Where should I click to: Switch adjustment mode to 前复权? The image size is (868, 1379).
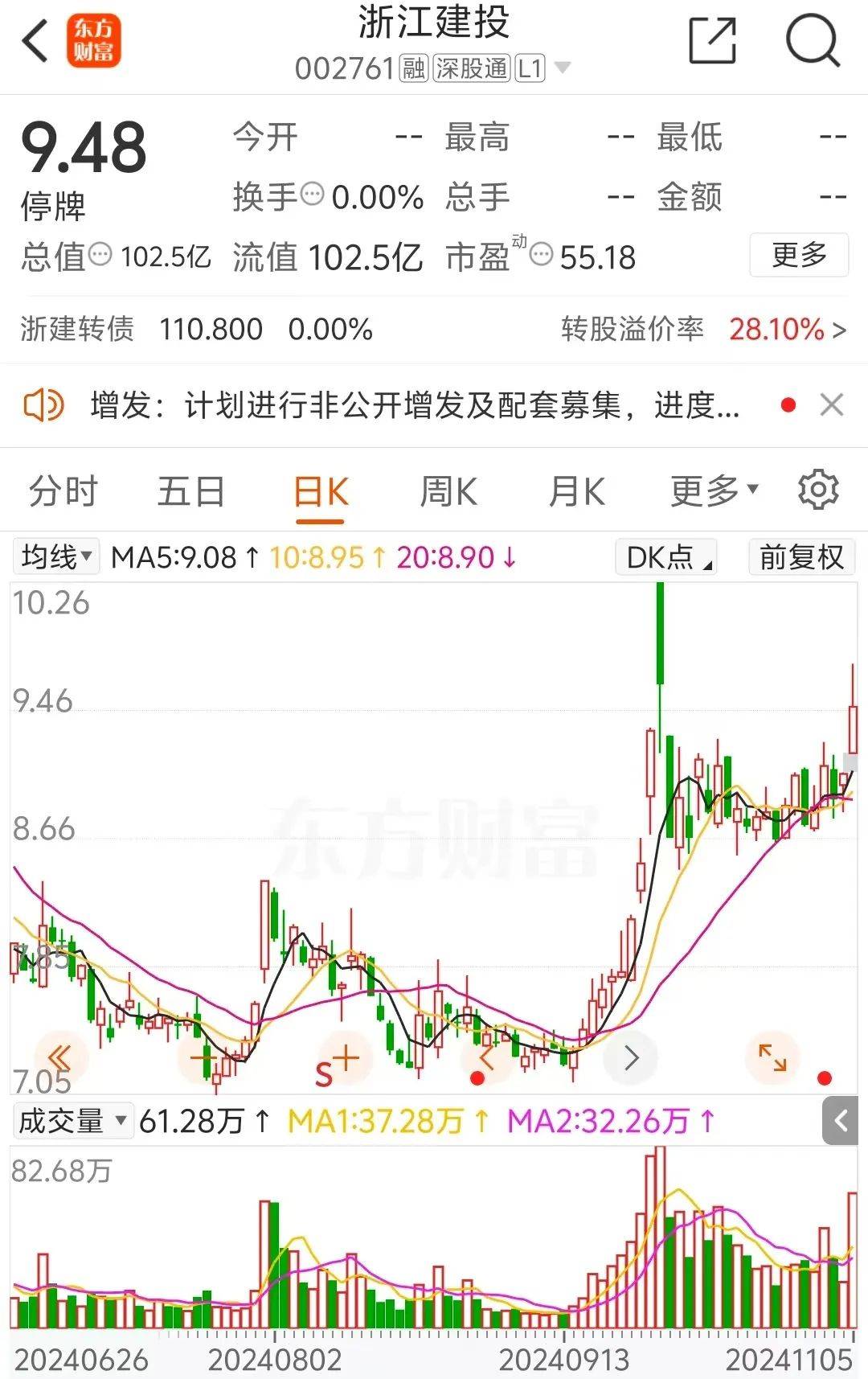pos(800,556)
